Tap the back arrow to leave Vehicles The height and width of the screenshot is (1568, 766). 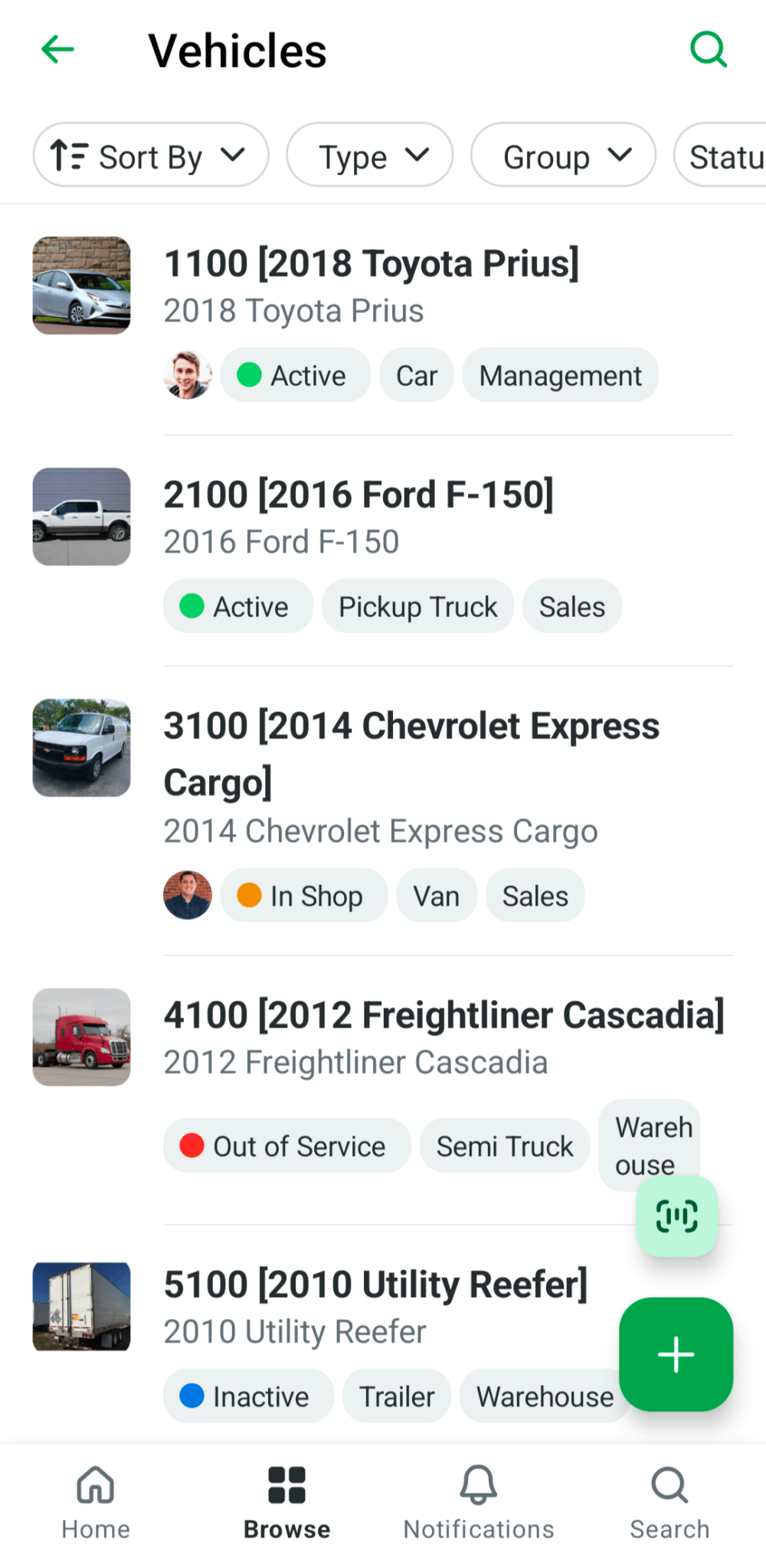tap(57, 49)
